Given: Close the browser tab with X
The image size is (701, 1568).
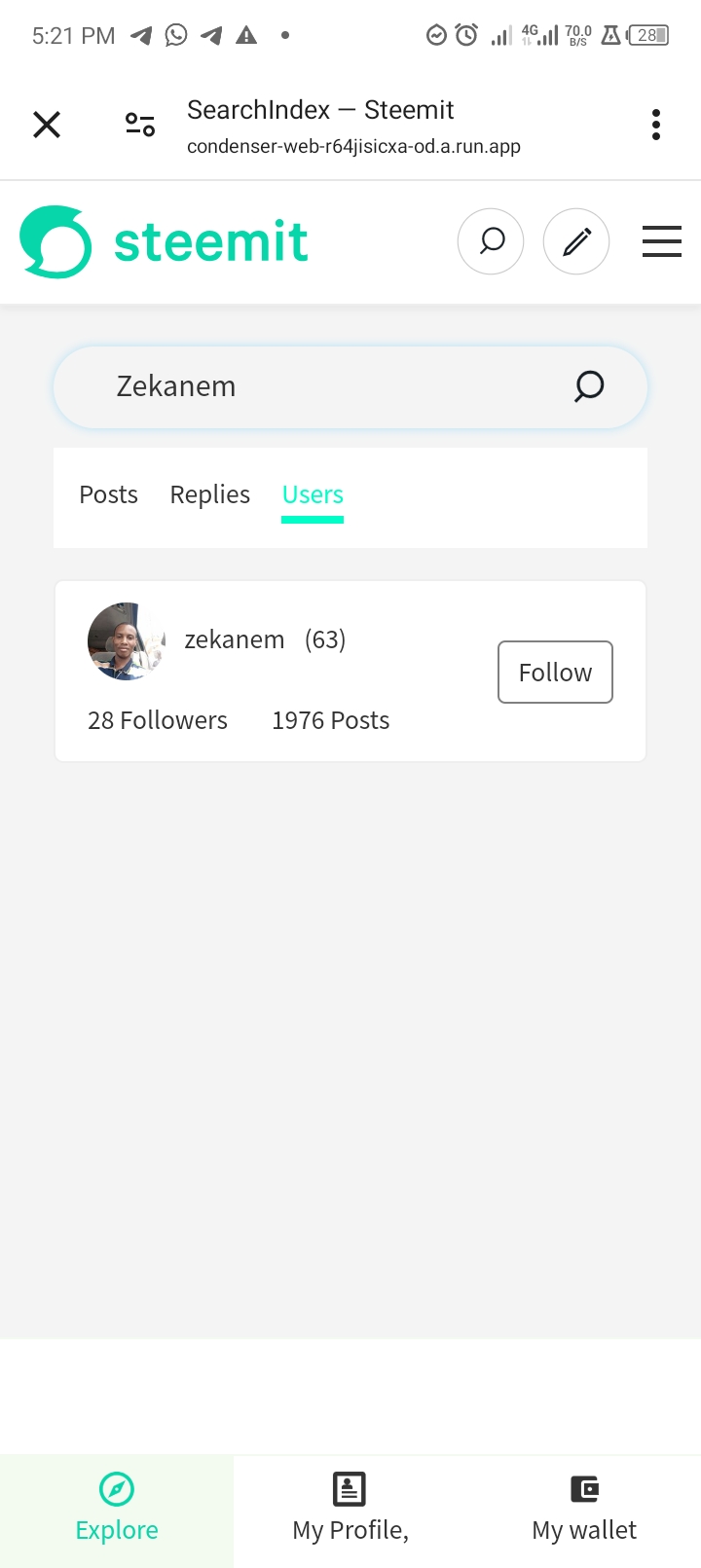Looking at the screenshot, I should click(47, 125).
